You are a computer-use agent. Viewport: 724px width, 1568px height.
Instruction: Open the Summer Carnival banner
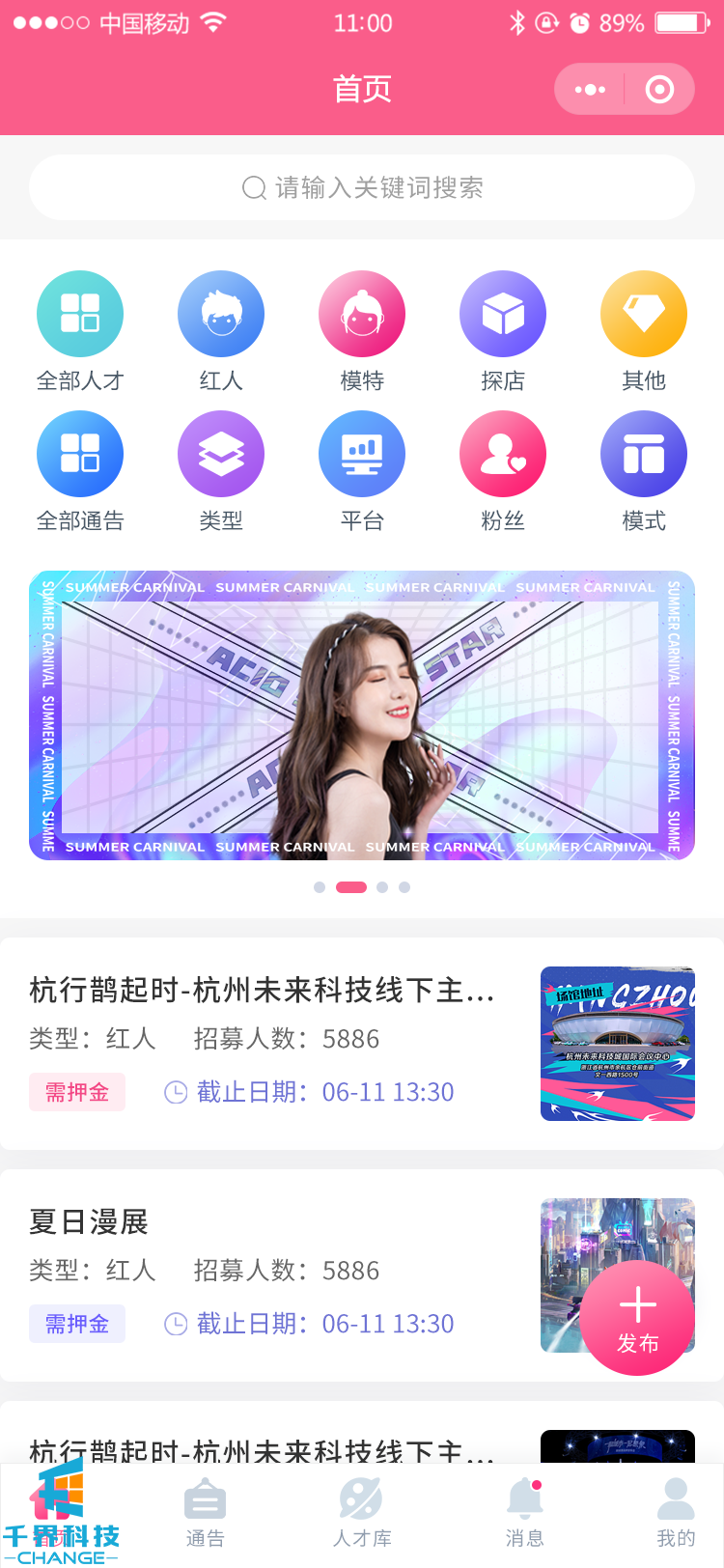click(x=362, y=715)
